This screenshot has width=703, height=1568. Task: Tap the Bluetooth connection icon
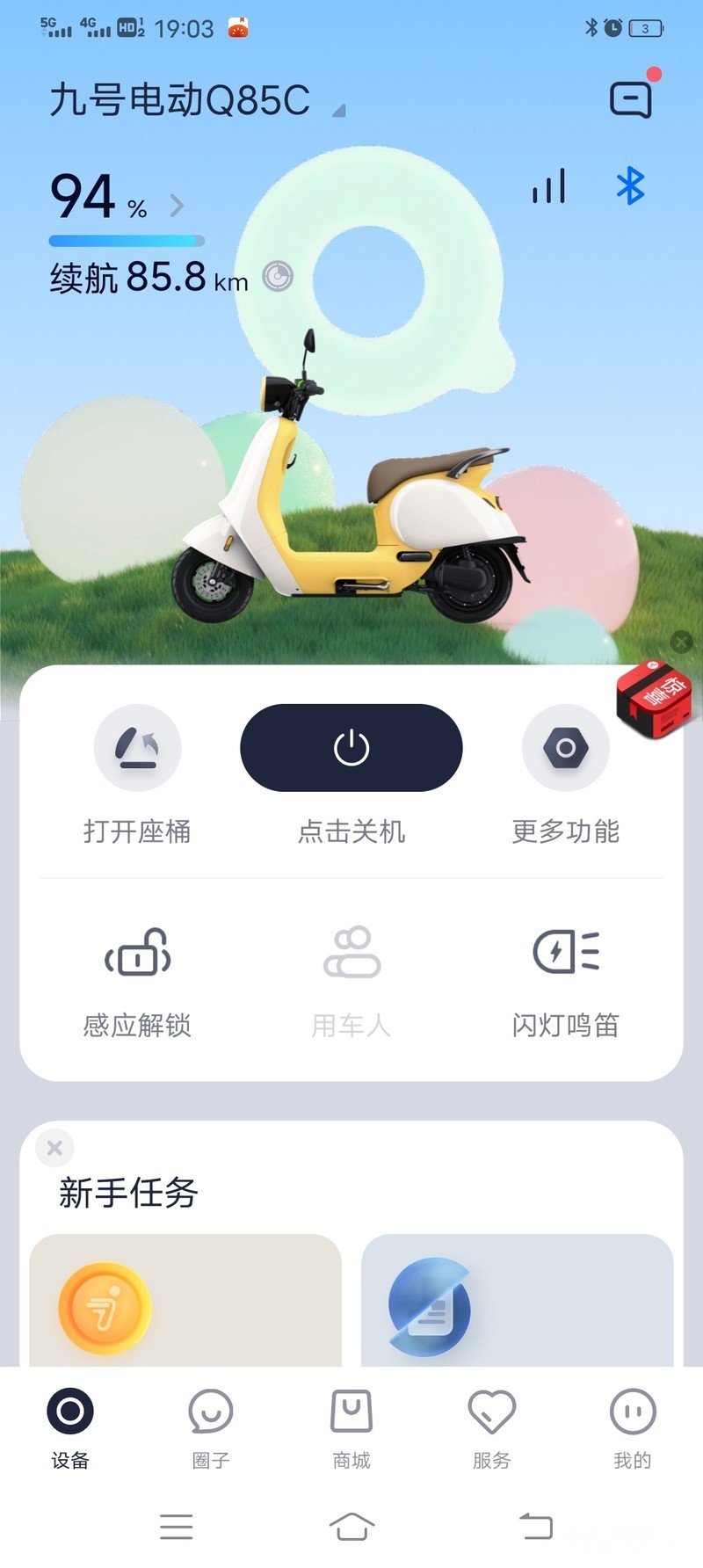pos(630,185)
